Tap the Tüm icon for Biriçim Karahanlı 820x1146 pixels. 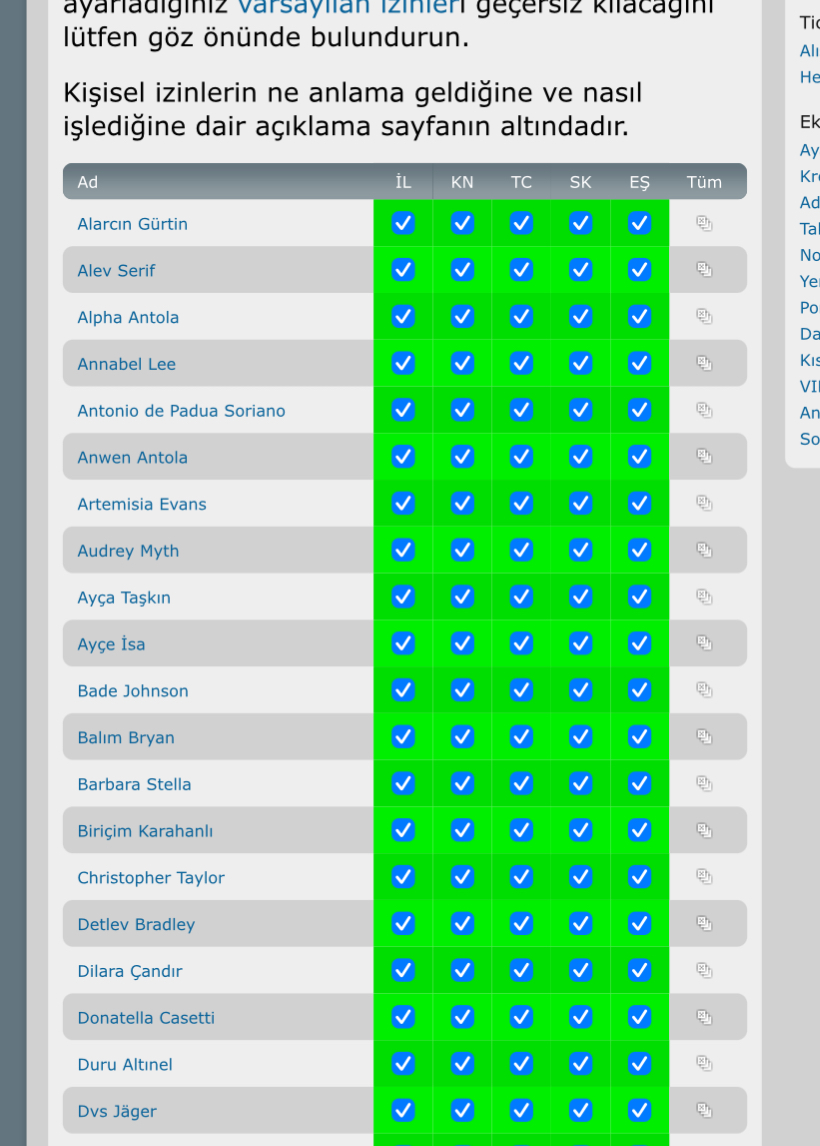[x=704, y=830]
